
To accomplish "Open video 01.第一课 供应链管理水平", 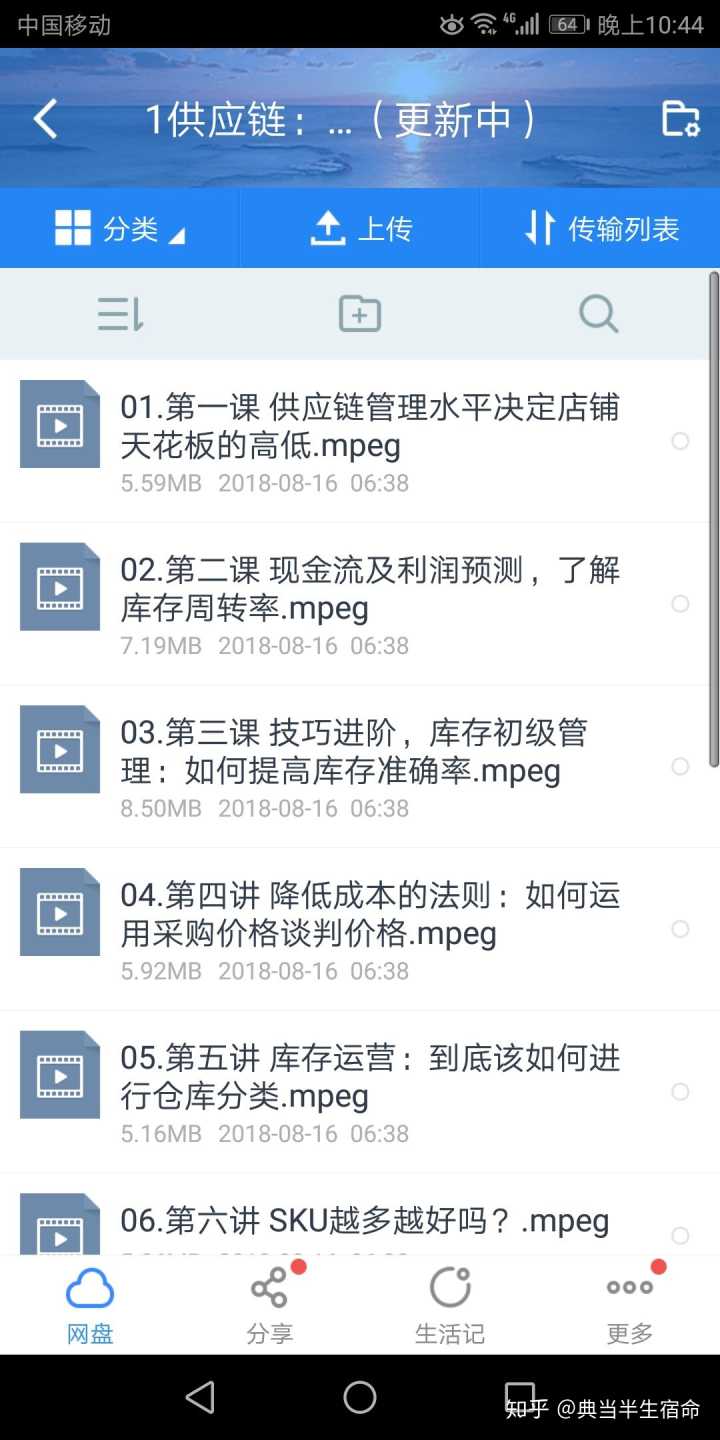I will point(370,426).
